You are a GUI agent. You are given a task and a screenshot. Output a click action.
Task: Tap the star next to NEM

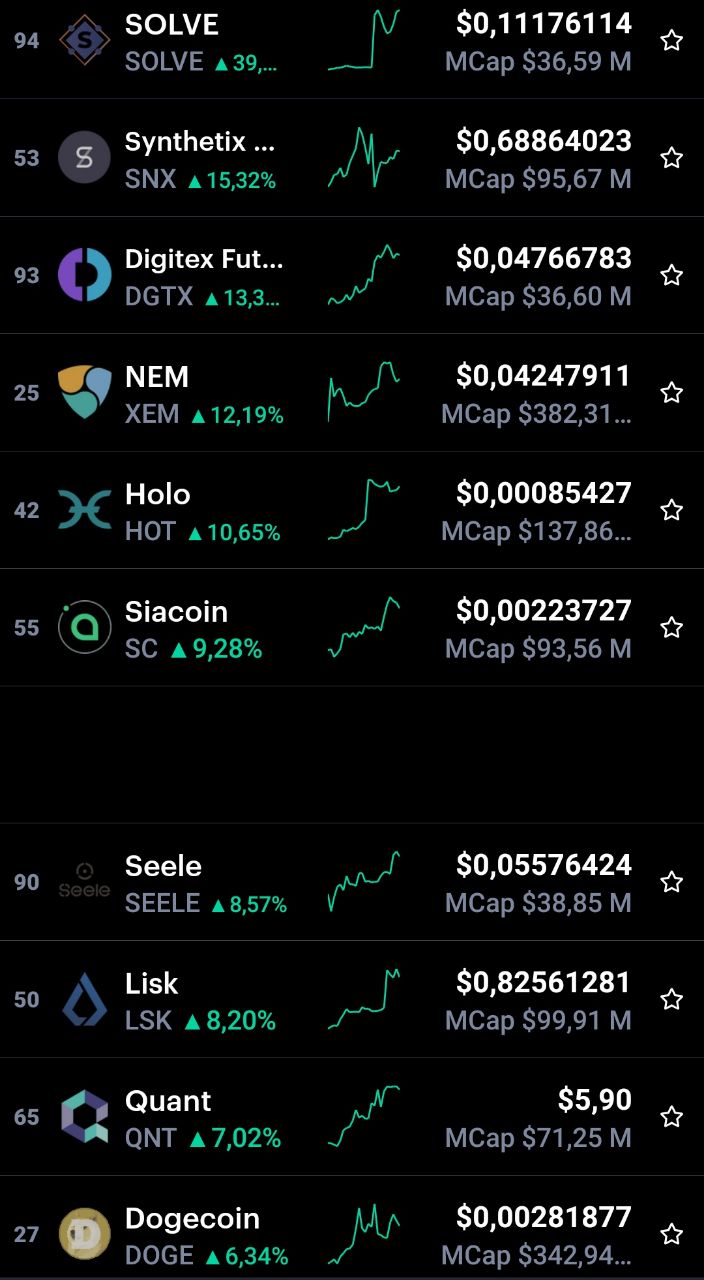[672, 392]
